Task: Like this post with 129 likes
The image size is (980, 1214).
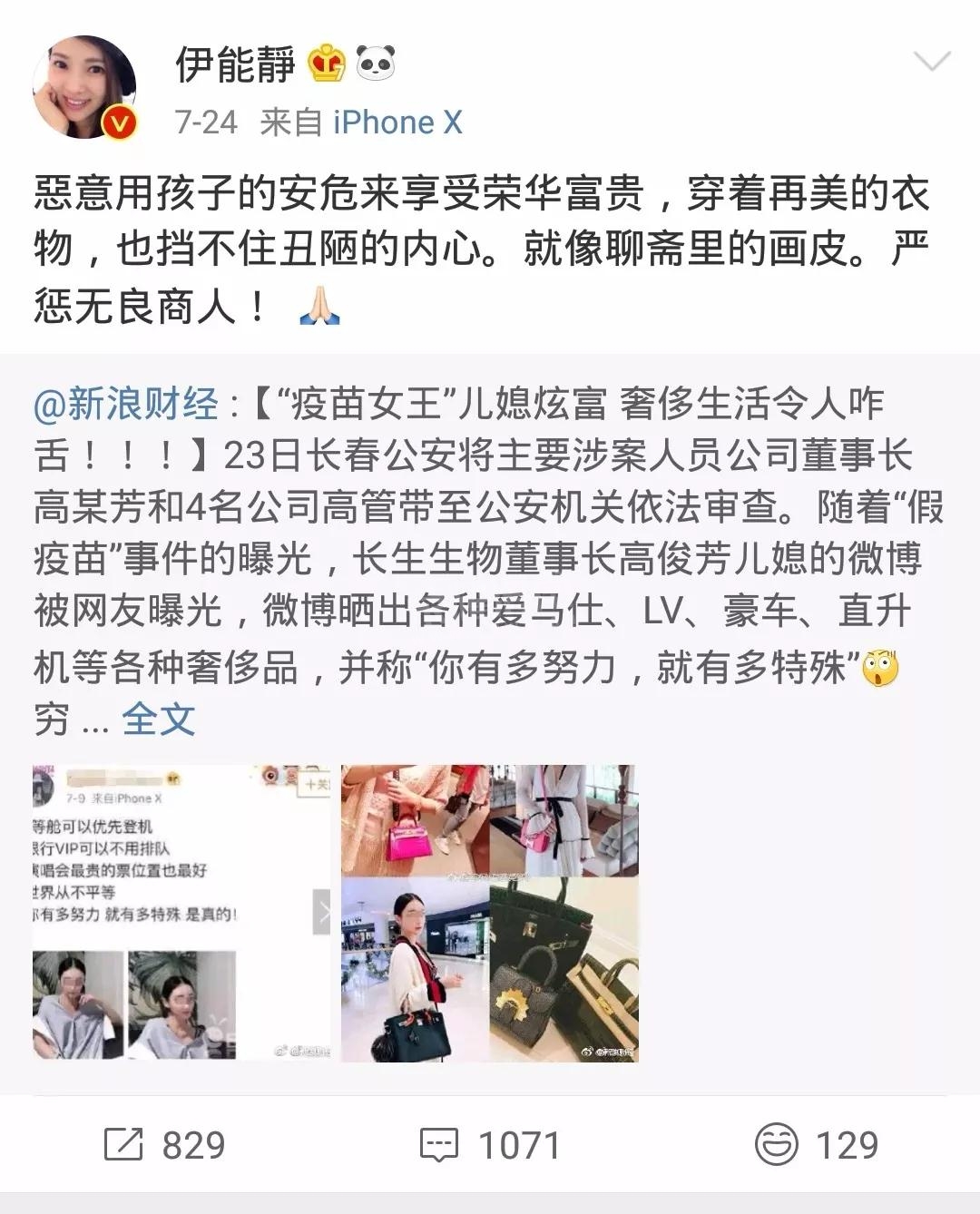Action: [x=816, y=1145]
